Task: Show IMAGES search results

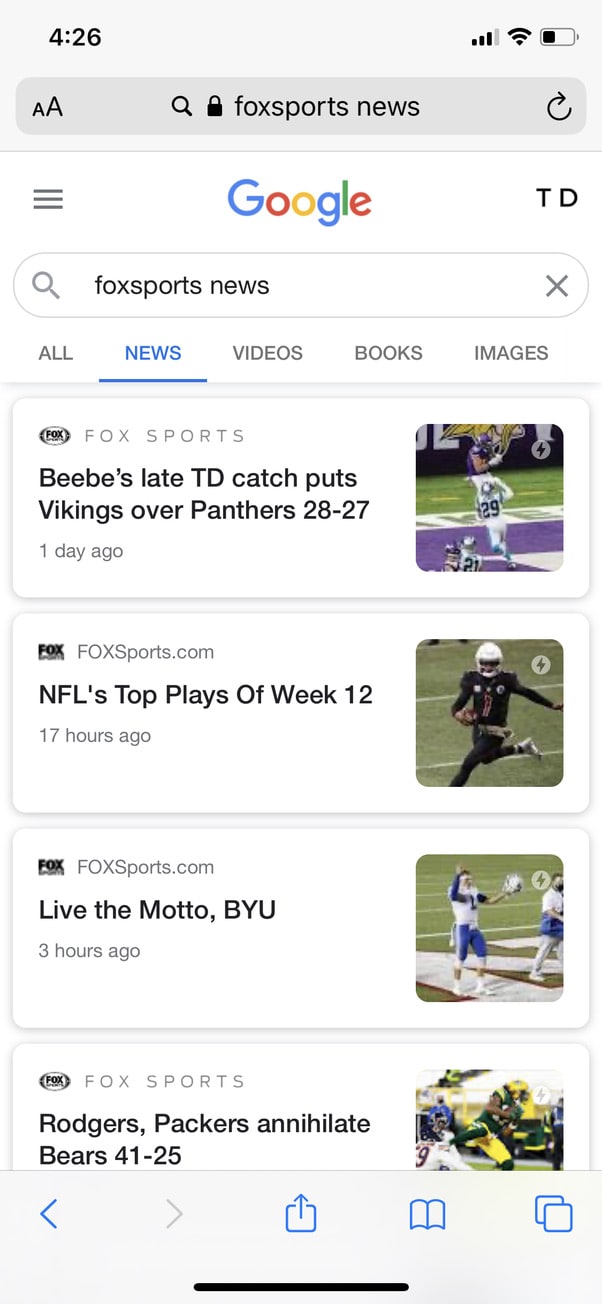Action: [511, 353]
